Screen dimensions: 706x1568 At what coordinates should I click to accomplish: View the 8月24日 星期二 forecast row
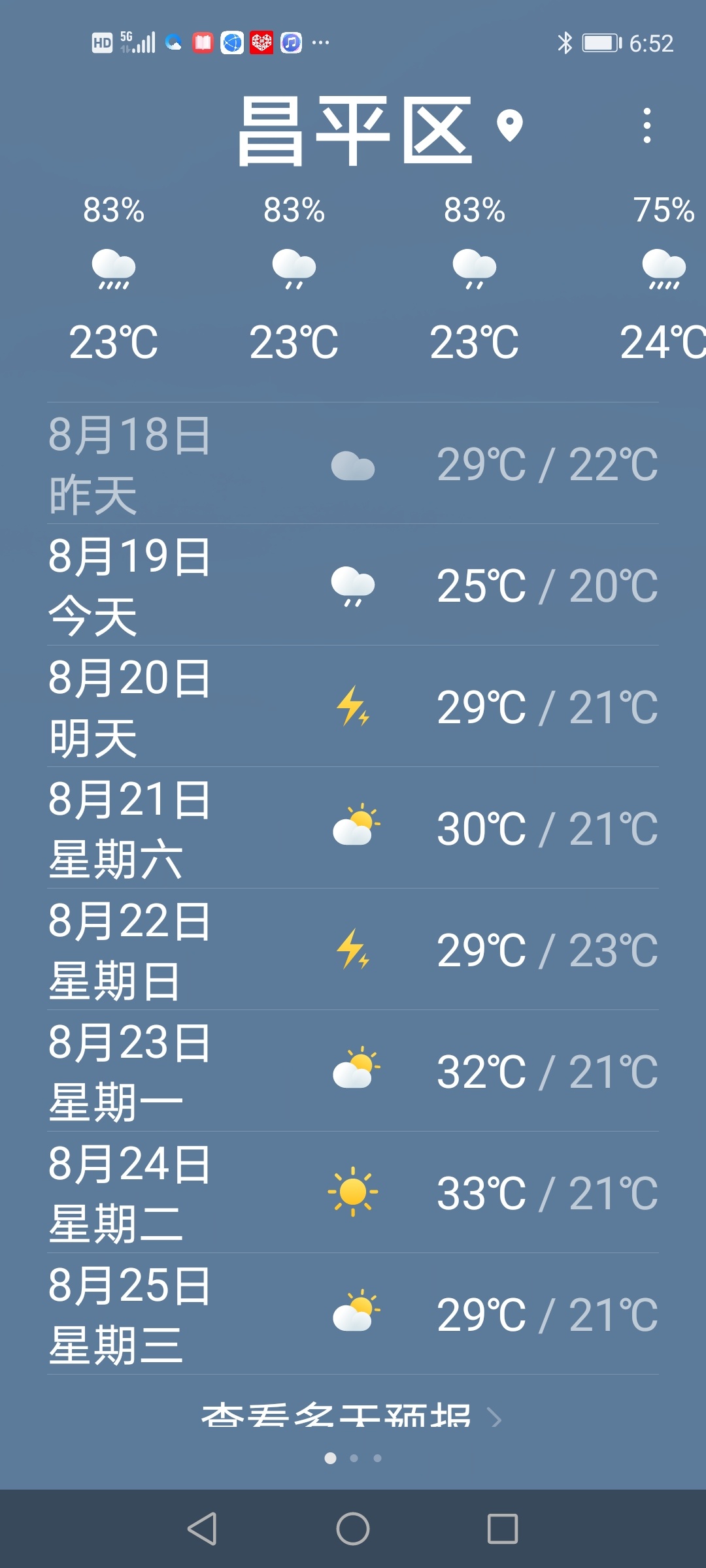(353, 1192)
